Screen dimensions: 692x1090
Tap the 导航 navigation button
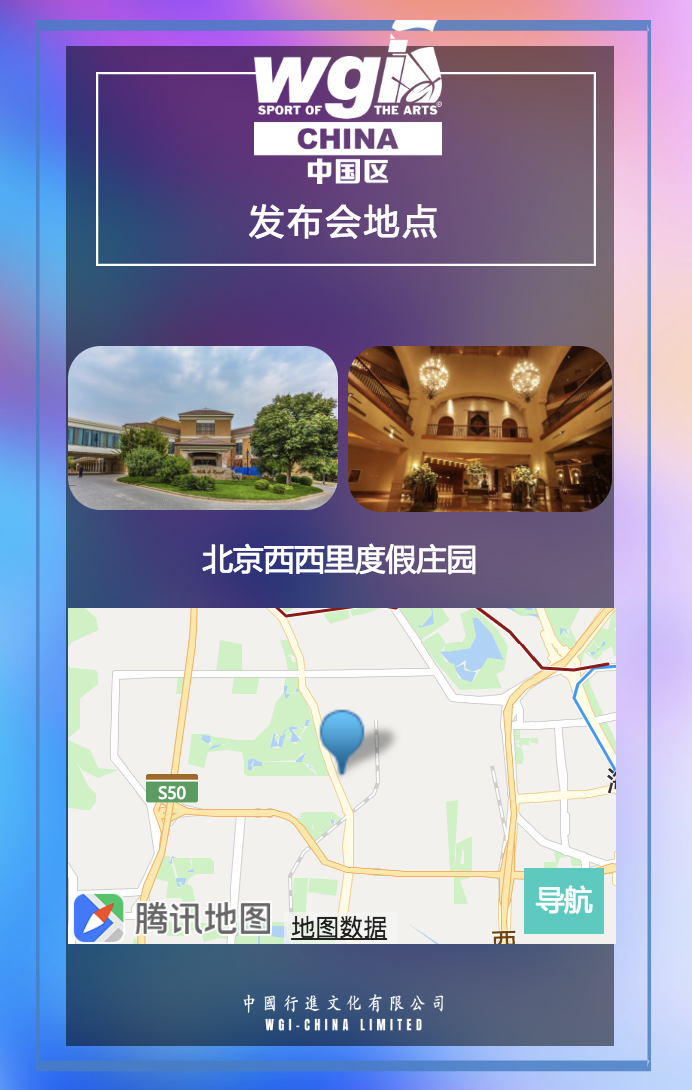pyautogui.click(x=563, y=900)
